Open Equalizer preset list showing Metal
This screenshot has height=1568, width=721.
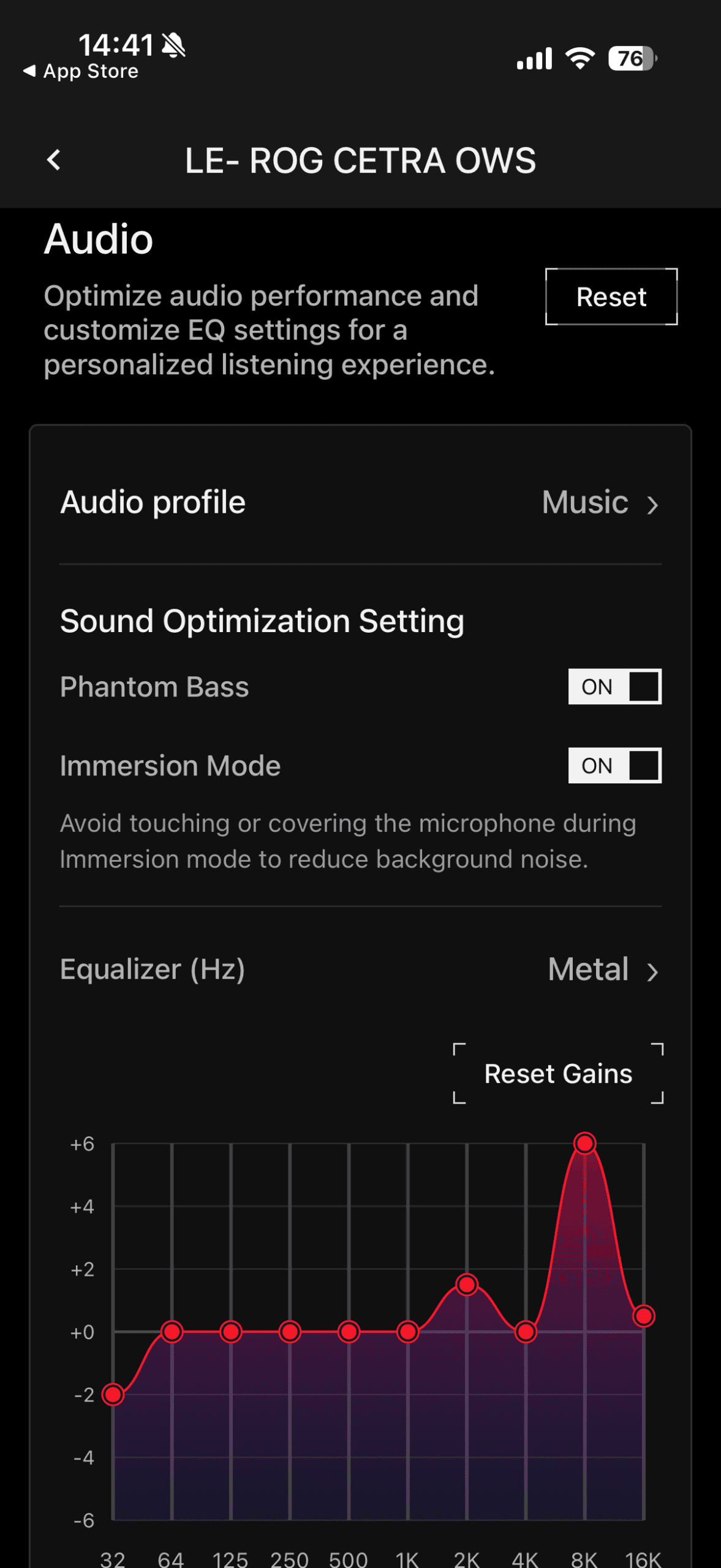click(x=602, y=970)
